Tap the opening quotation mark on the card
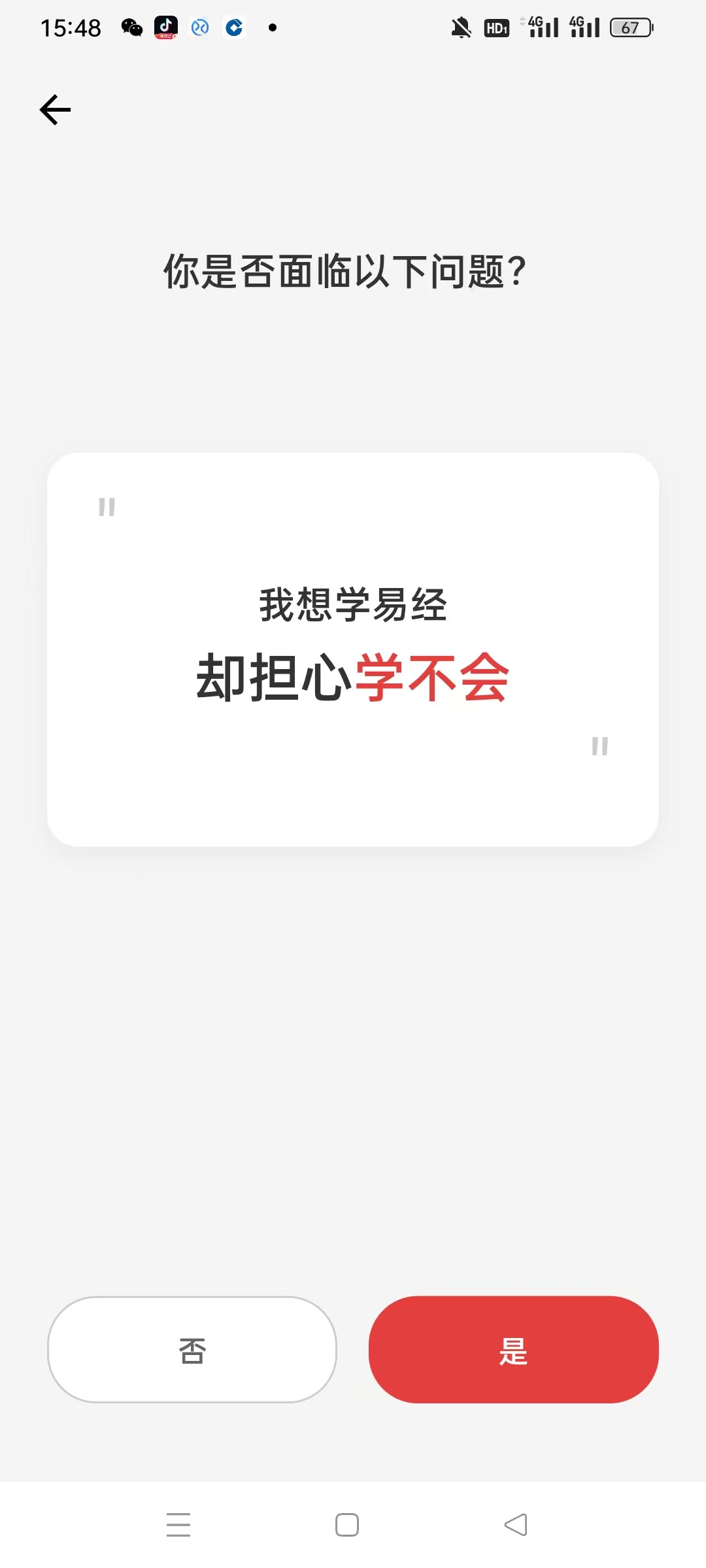706x1568 pixels. [x=107, y=508]
